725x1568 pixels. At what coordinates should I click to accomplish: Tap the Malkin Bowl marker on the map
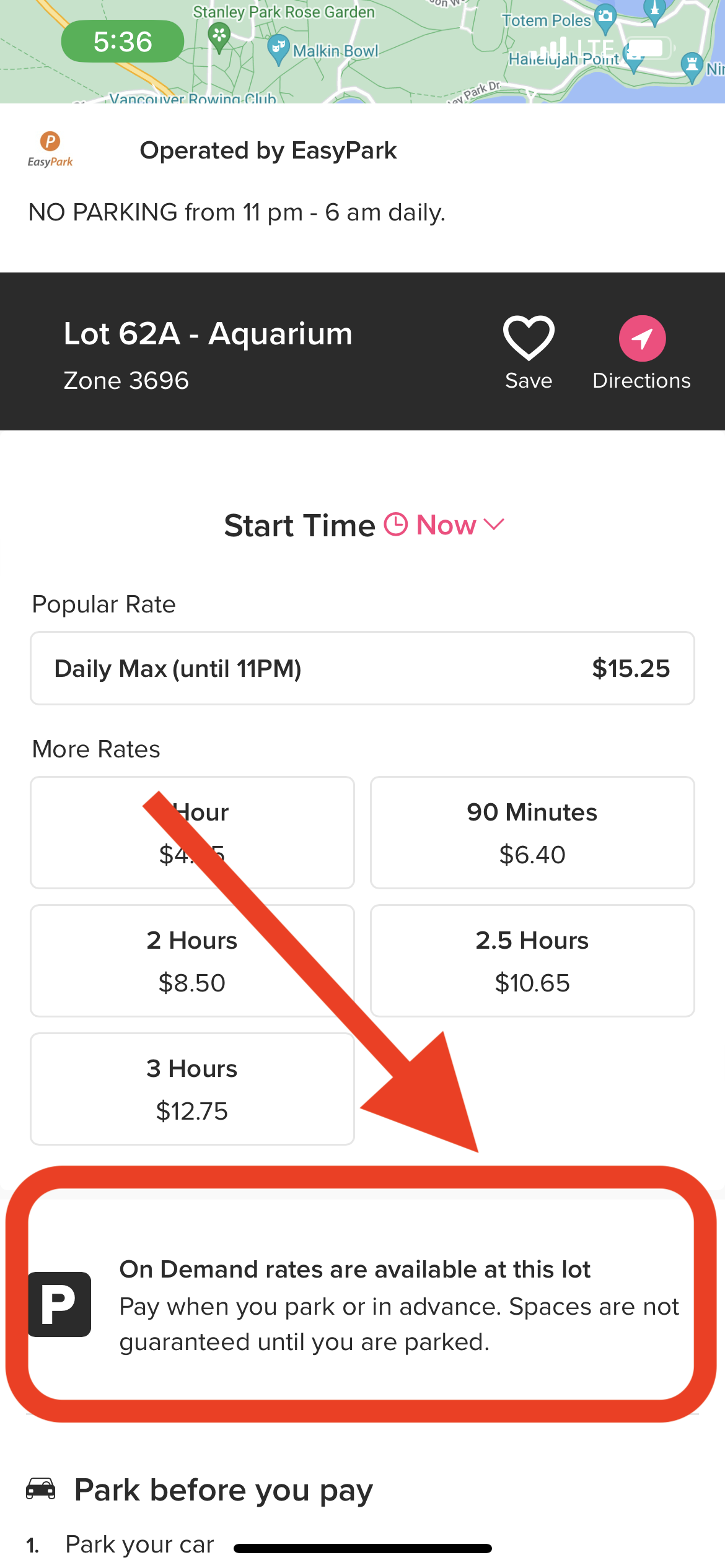[278, 48]
